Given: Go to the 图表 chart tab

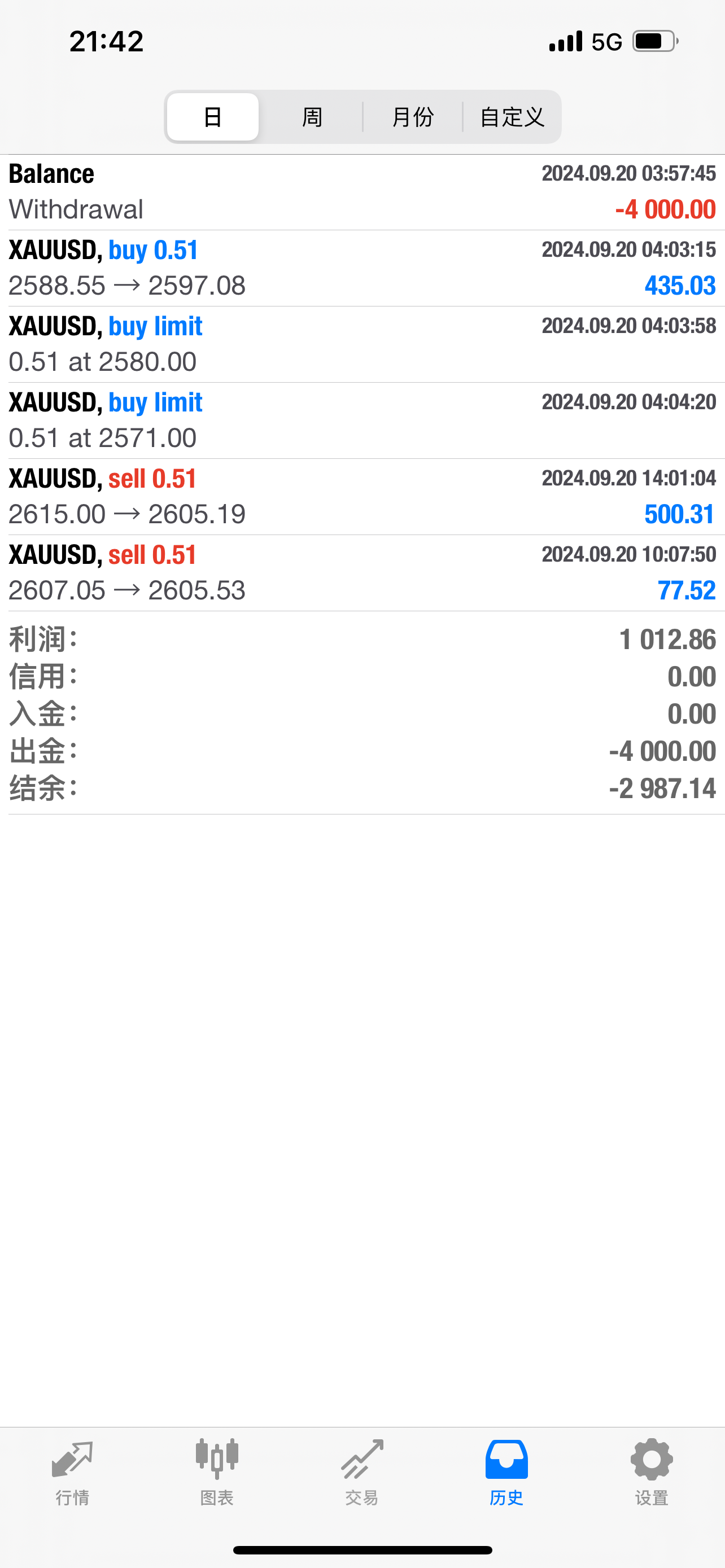Looking at the screenshot, I should 217,1472.
